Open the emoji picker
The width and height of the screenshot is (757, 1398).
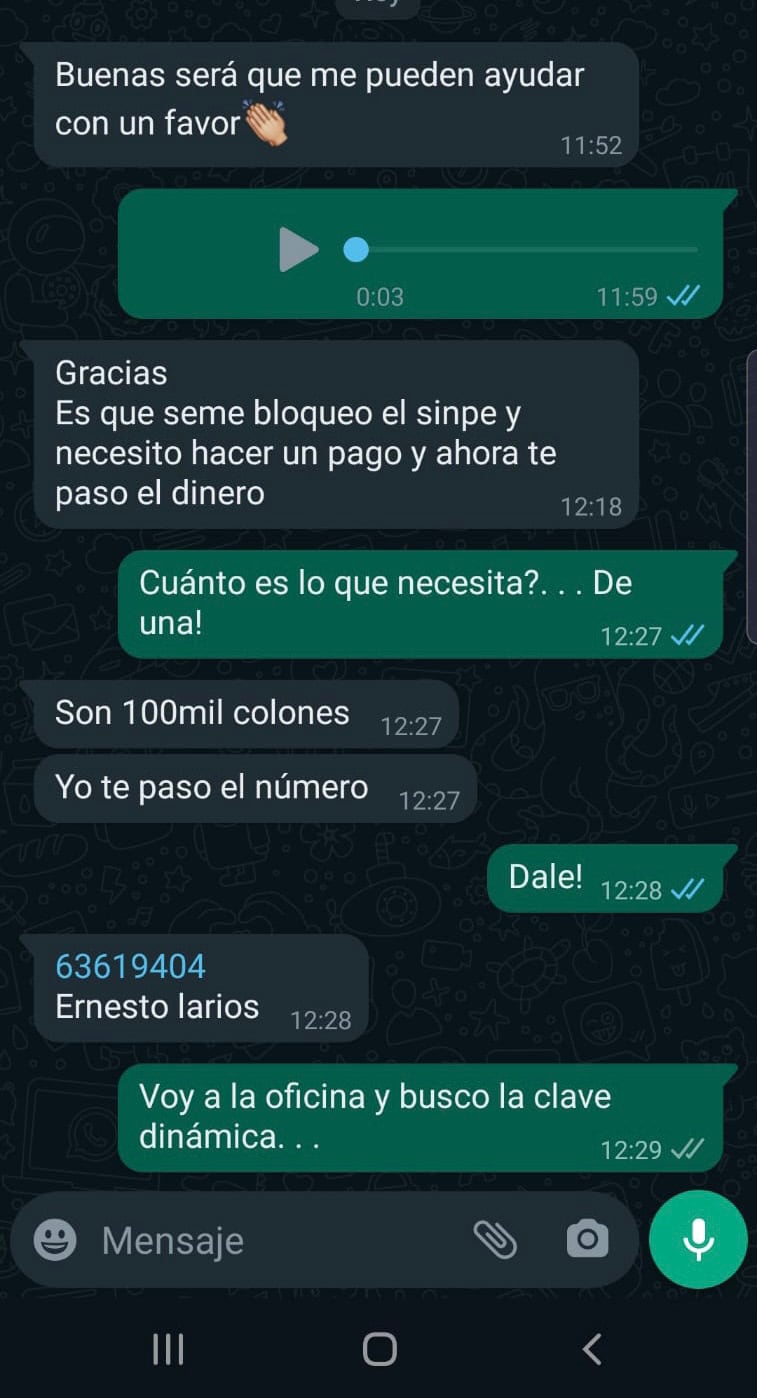(x=55, y=1240)
